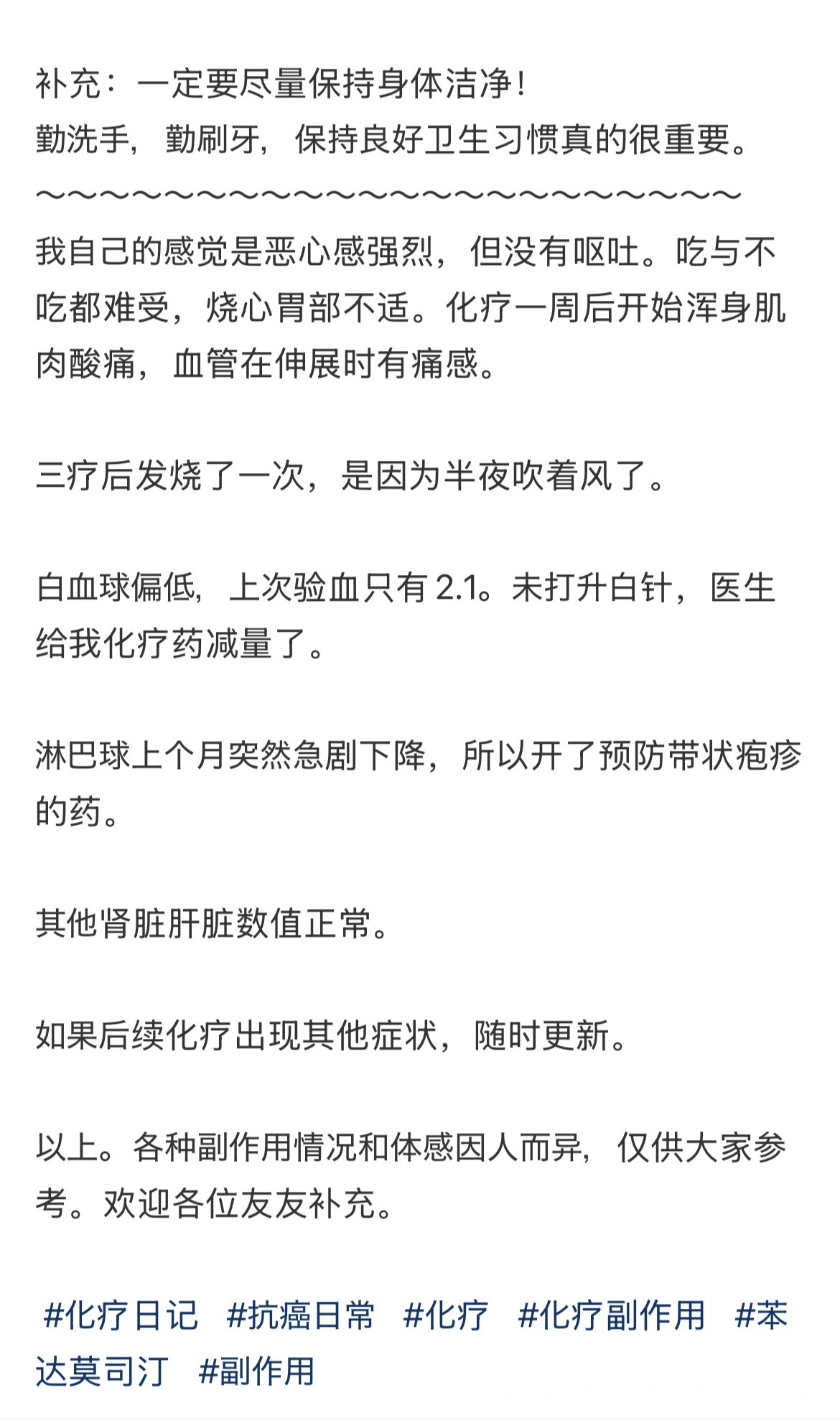Open the #化疗副作用 hashtag
This screenshot has height=1423, width=840.
click(611, 1315)
